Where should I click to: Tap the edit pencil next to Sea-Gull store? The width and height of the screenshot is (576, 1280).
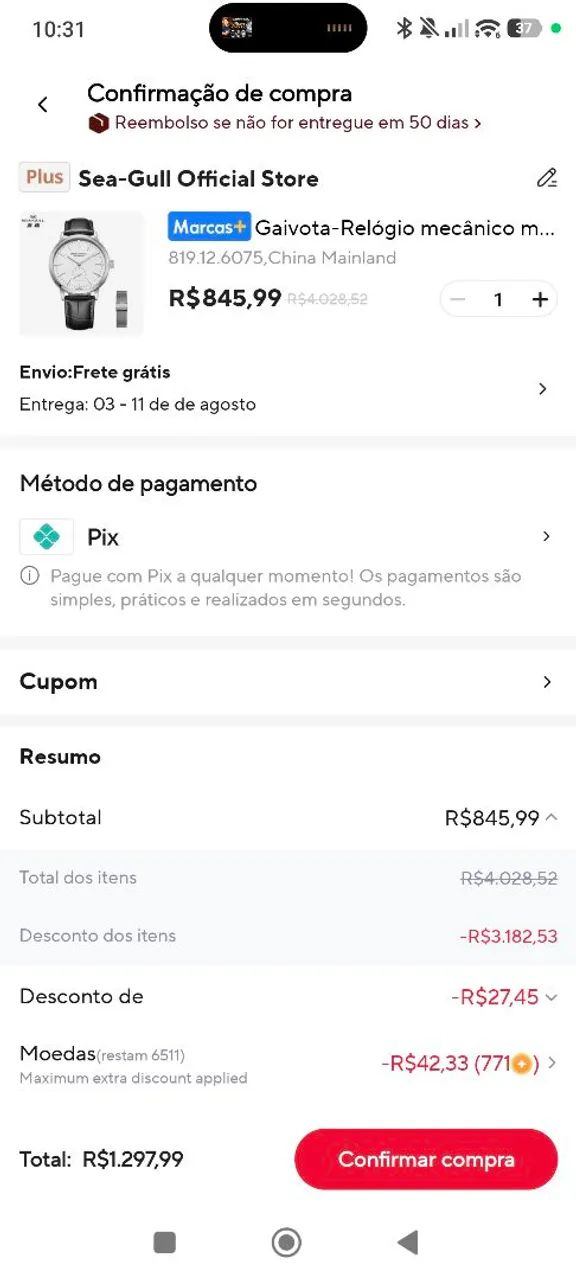tap(546, 178)
